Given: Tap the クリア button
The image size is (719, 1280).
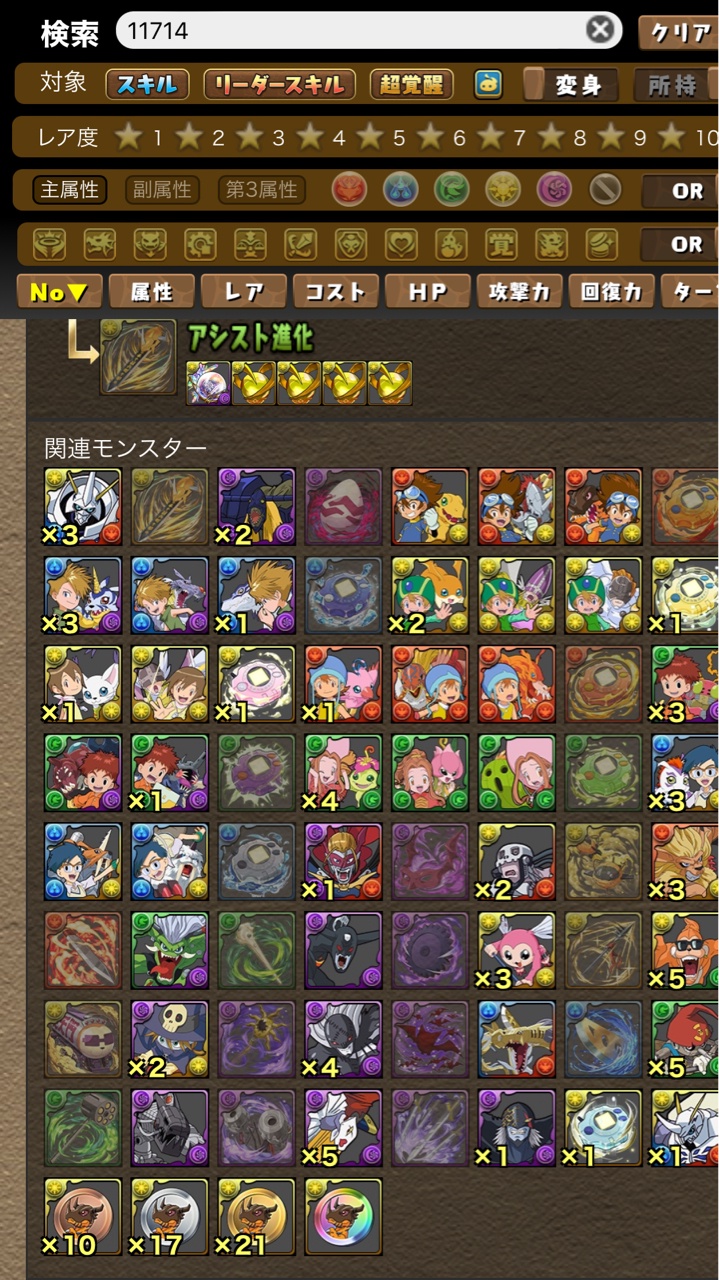Looking at the screenshot, I should [x=678, y=32].
